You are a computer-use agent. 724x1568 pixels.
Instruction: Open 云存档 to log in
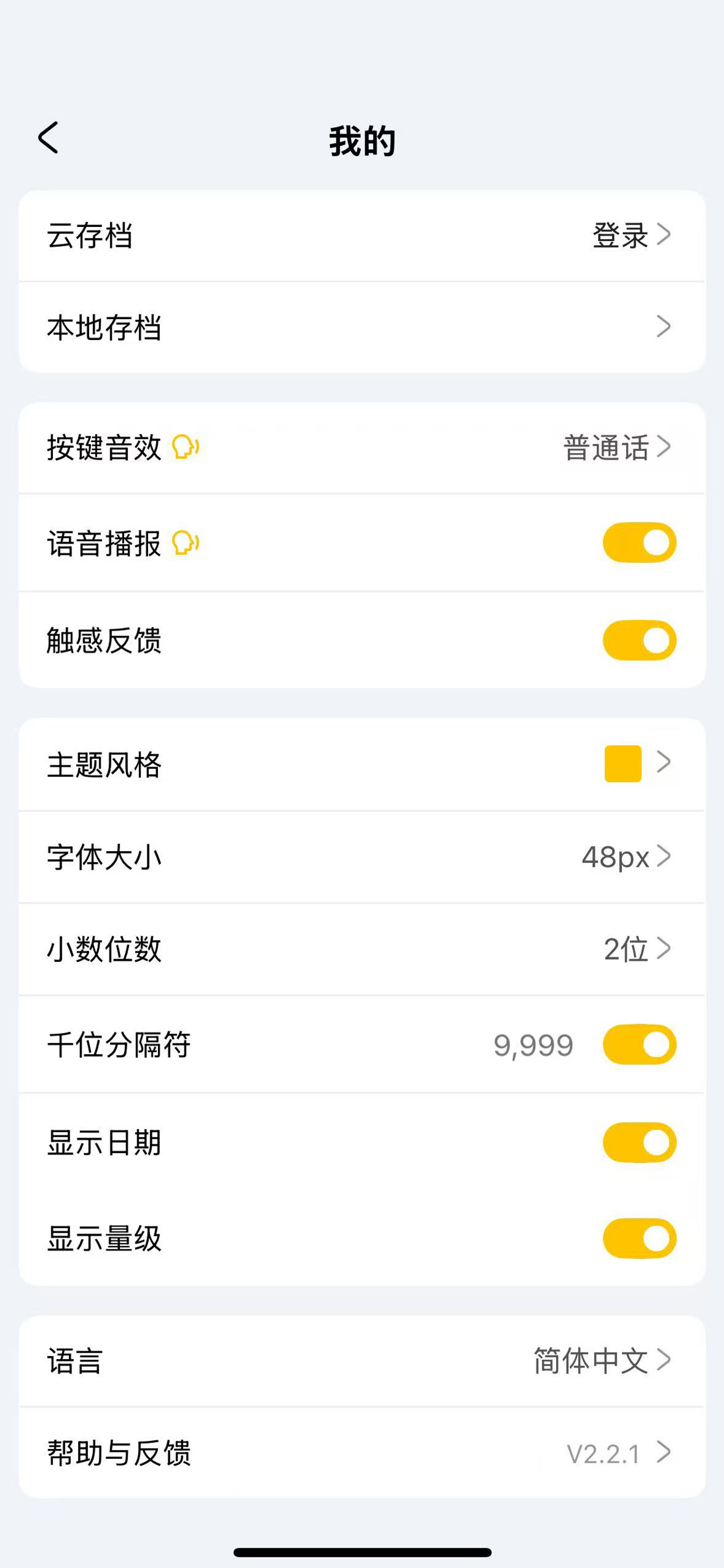coord(362,236)
